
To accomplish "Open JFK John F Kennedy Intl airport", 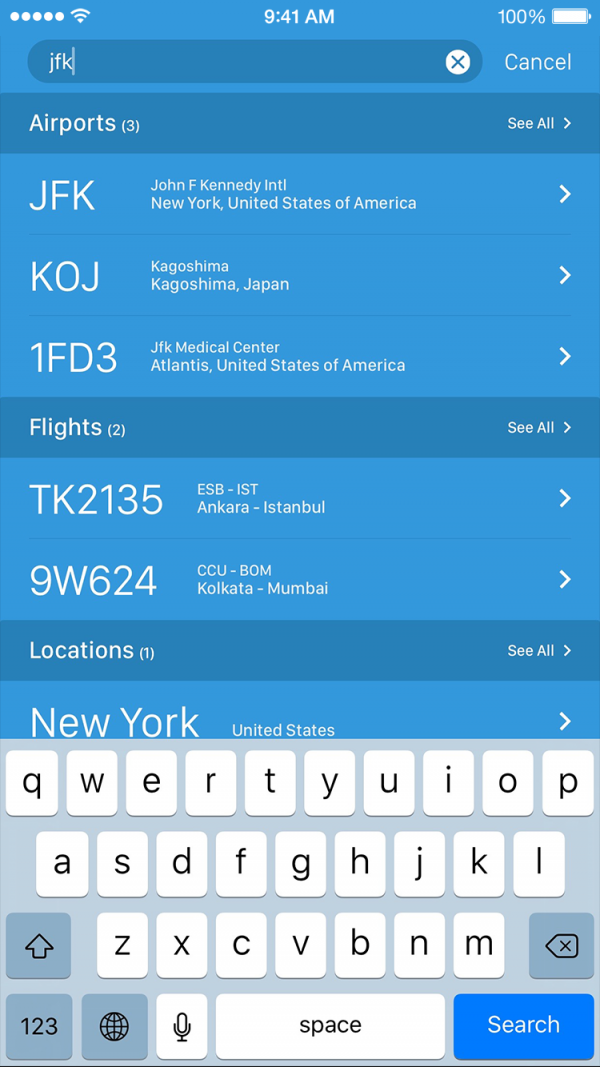I will click(300, 194).
